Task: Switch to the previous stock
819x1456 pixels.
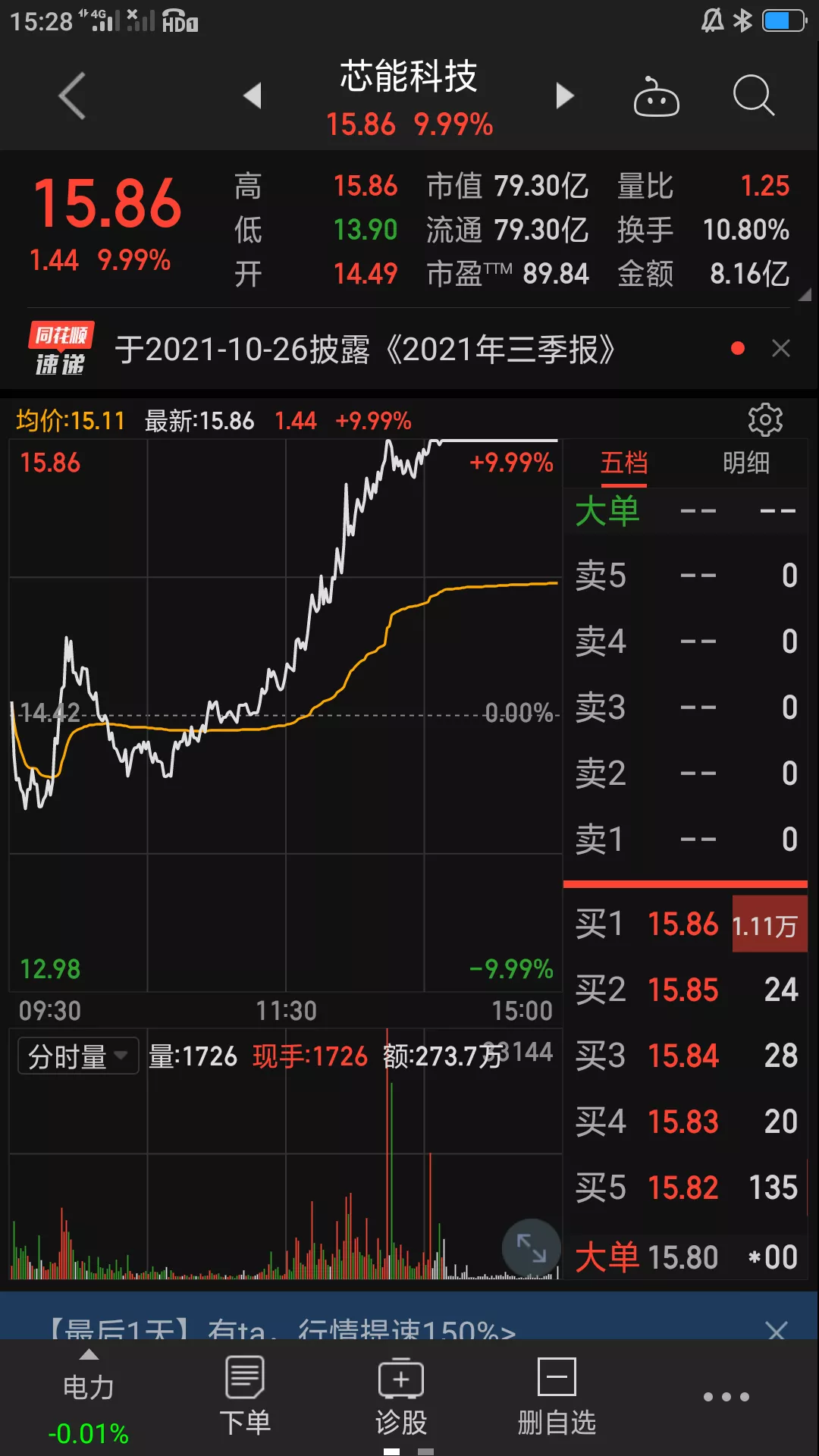Action: tap(253, 96)
